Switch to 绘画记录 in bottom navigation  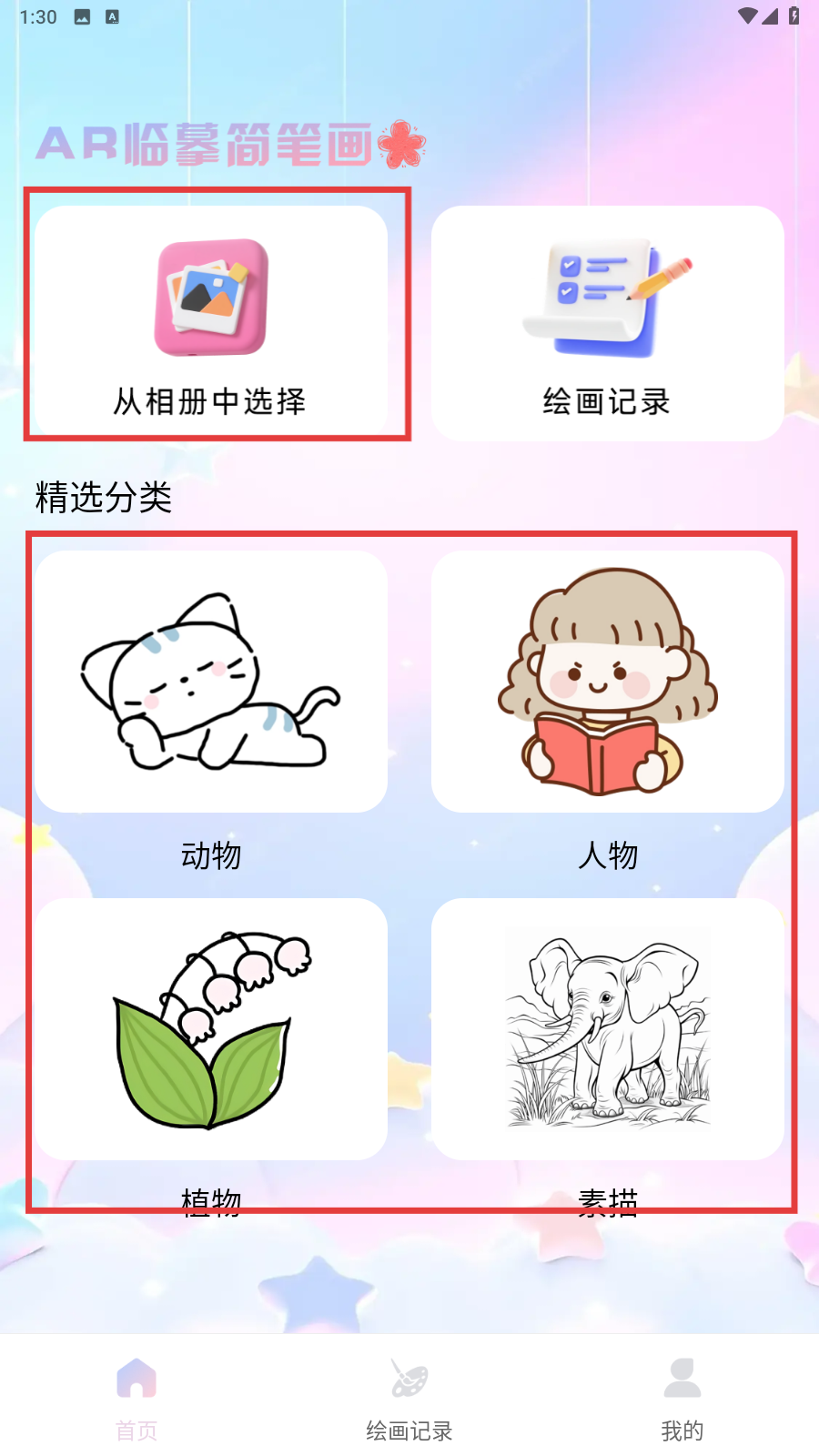pyautogui.click(x=409, y=1398)
